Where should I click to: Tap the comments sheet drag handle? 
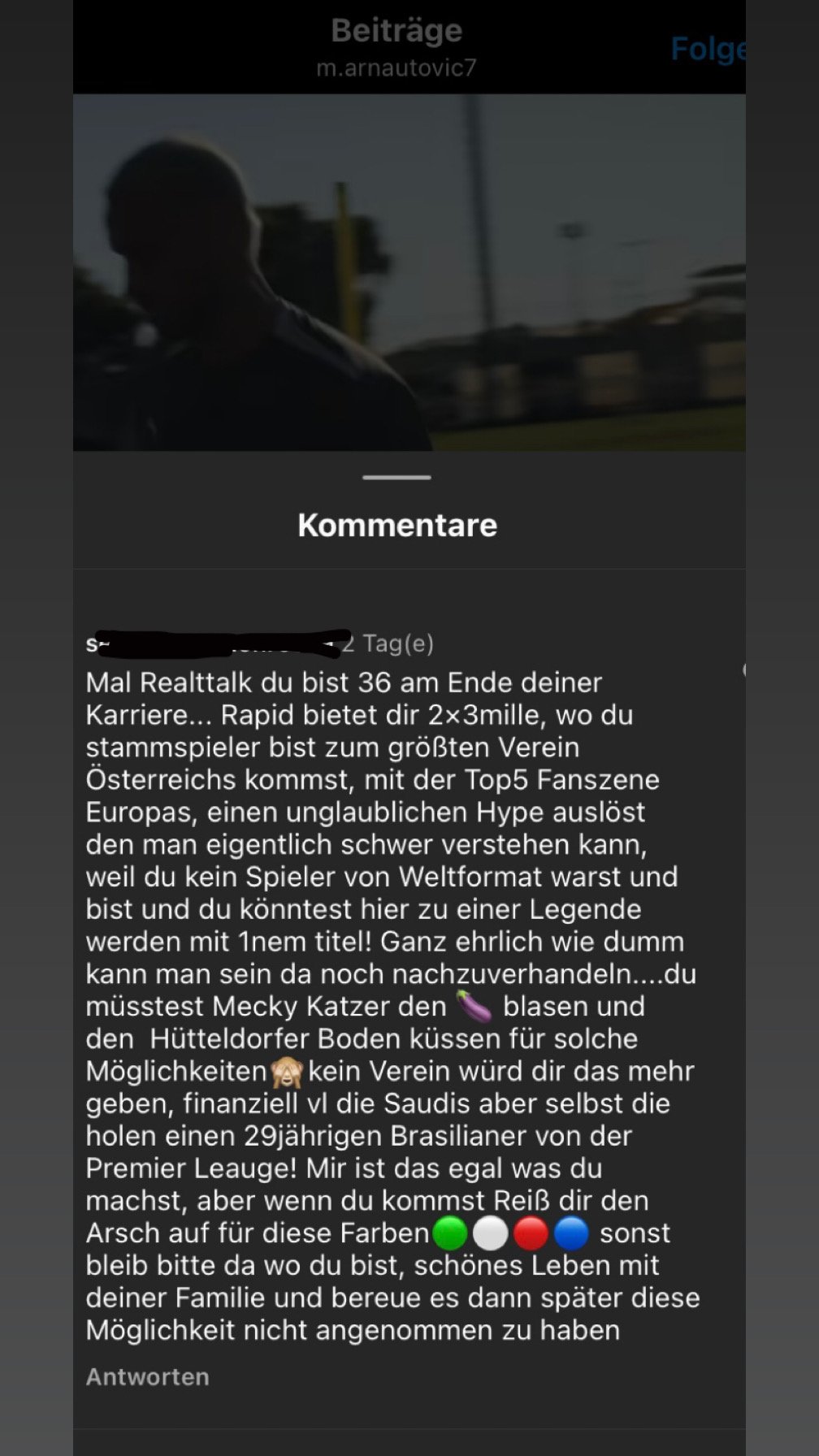click(396, 477)
